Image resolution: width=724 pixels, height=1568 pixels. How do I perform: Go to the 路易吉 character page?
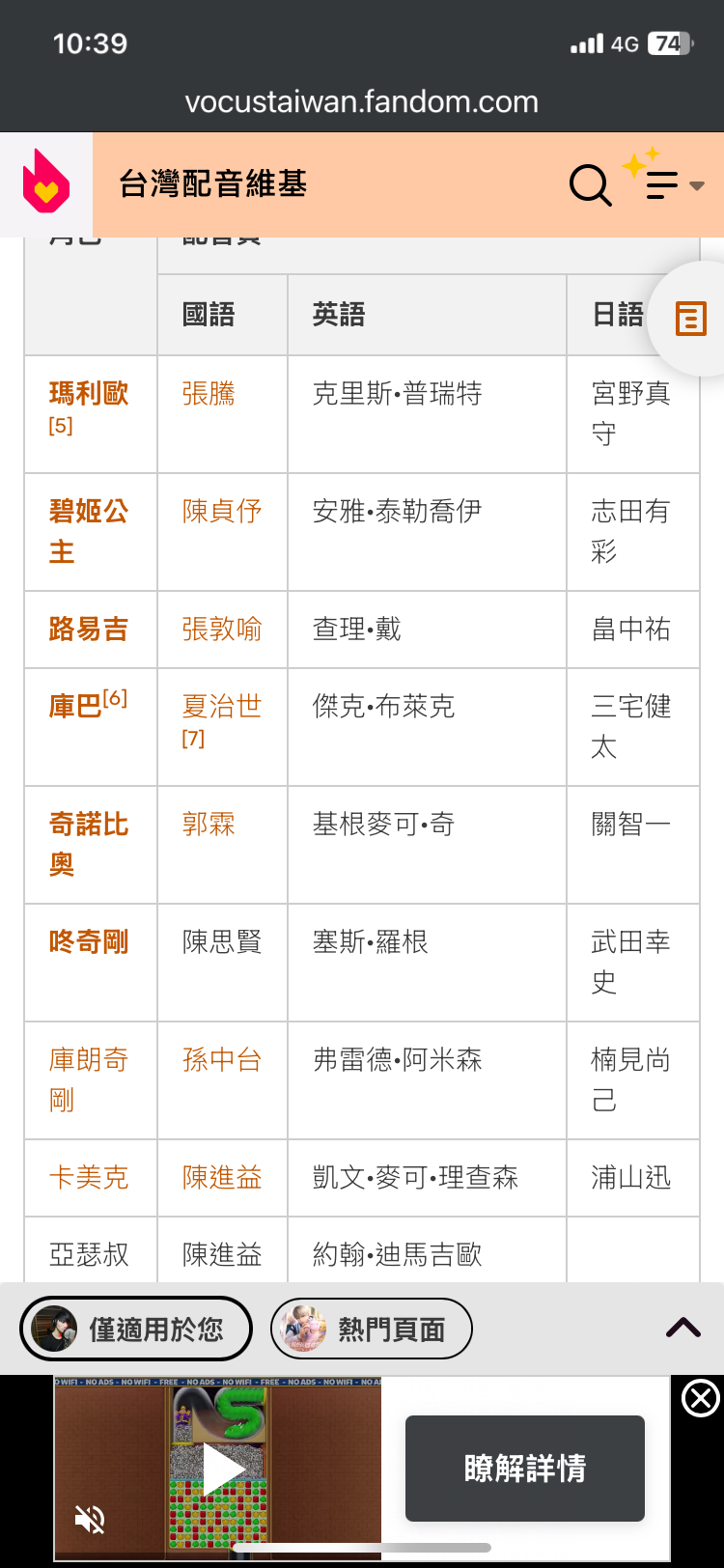89,630
